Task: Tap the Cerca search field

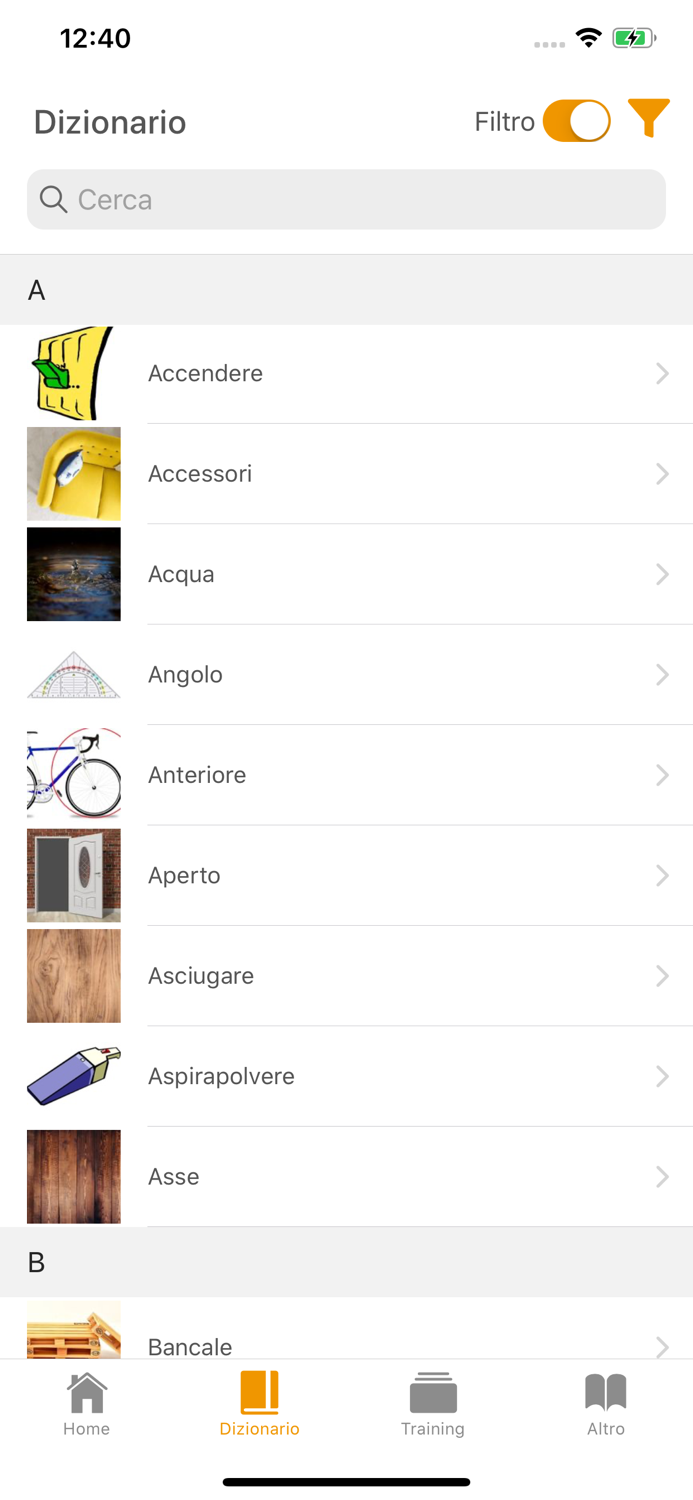Action: (x=346, y=200)
